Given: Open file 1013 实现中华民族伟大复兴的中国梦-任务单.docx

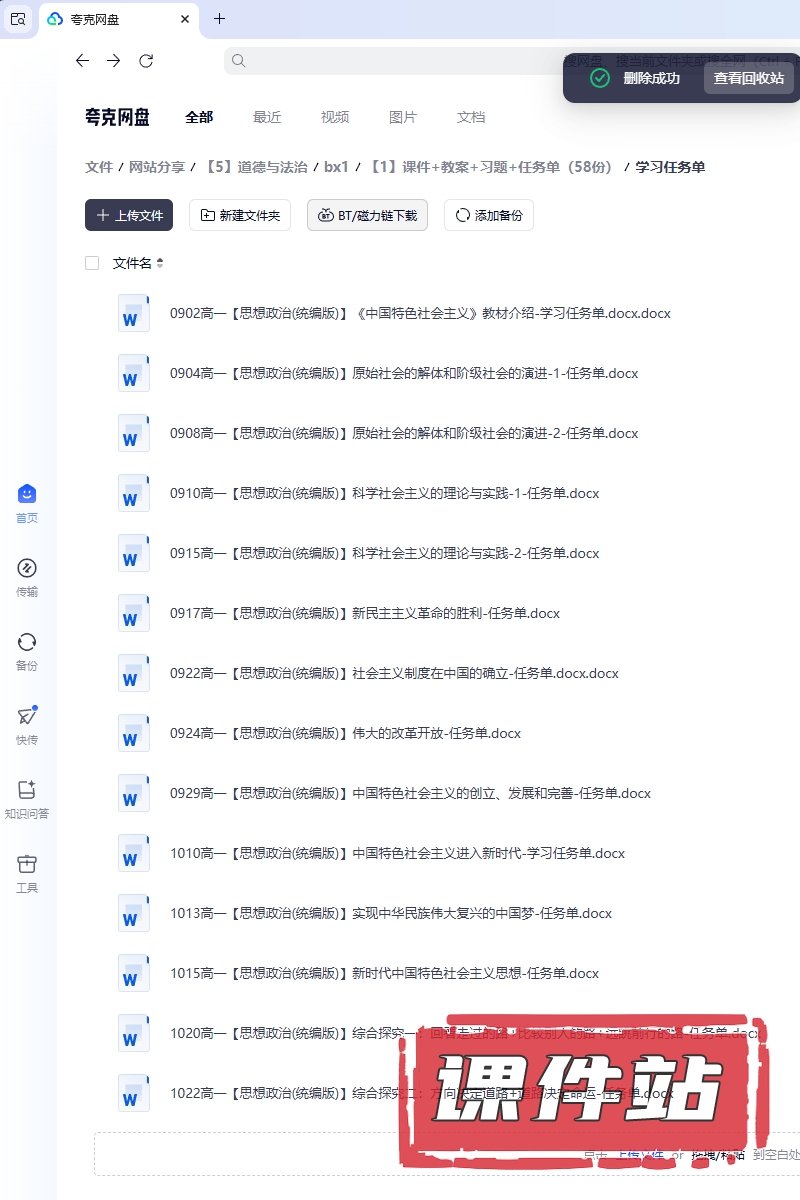Looking at the screenshot, I should [x=390, y=913].
